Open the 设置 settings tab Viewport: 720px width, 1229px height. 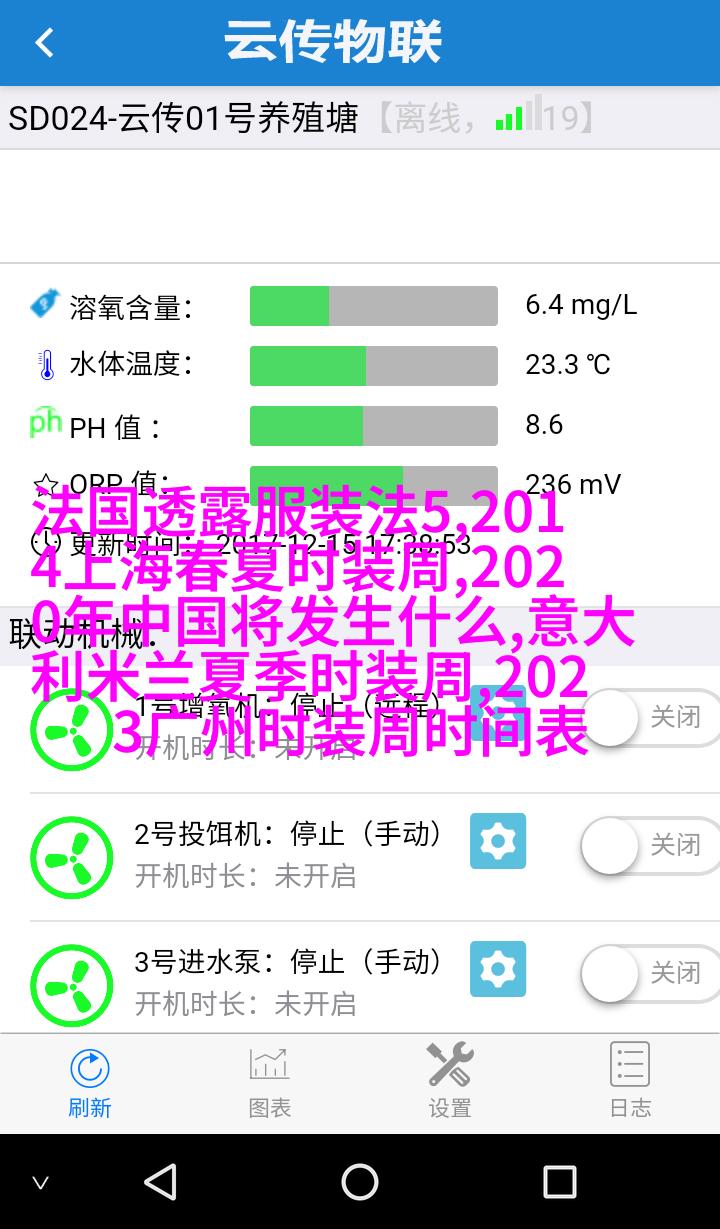[450, 1082]
